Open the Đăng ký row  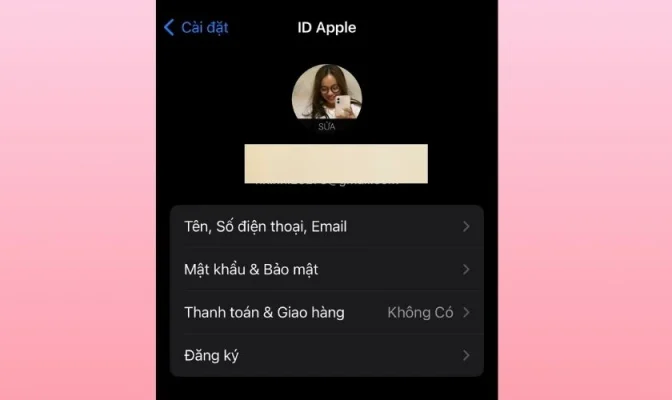point(326,356)
